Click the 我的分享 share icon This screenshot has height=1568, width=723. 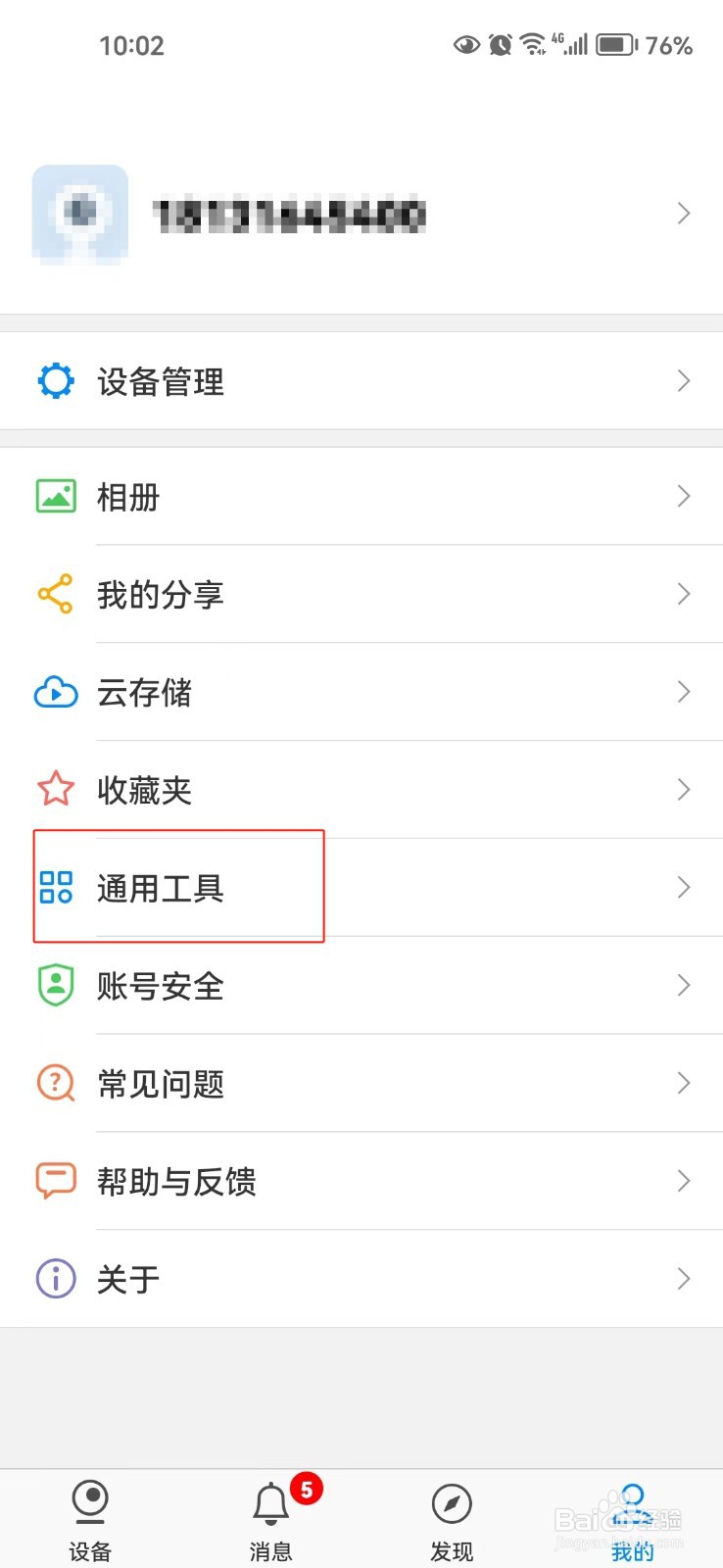coord(56,594)
